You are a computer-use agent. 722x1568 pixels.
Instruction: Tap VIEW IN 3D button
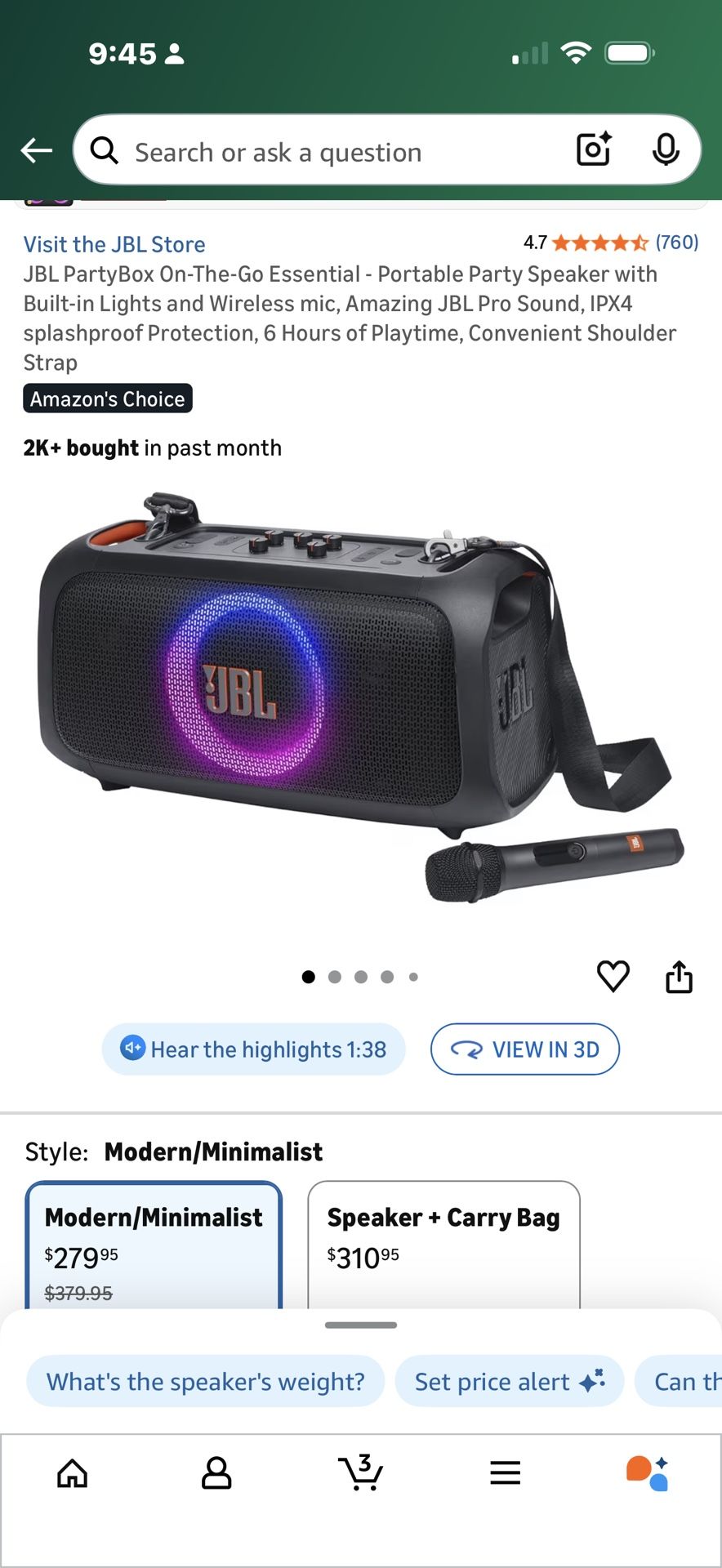pyautogui.click(x=525, y=1049)
